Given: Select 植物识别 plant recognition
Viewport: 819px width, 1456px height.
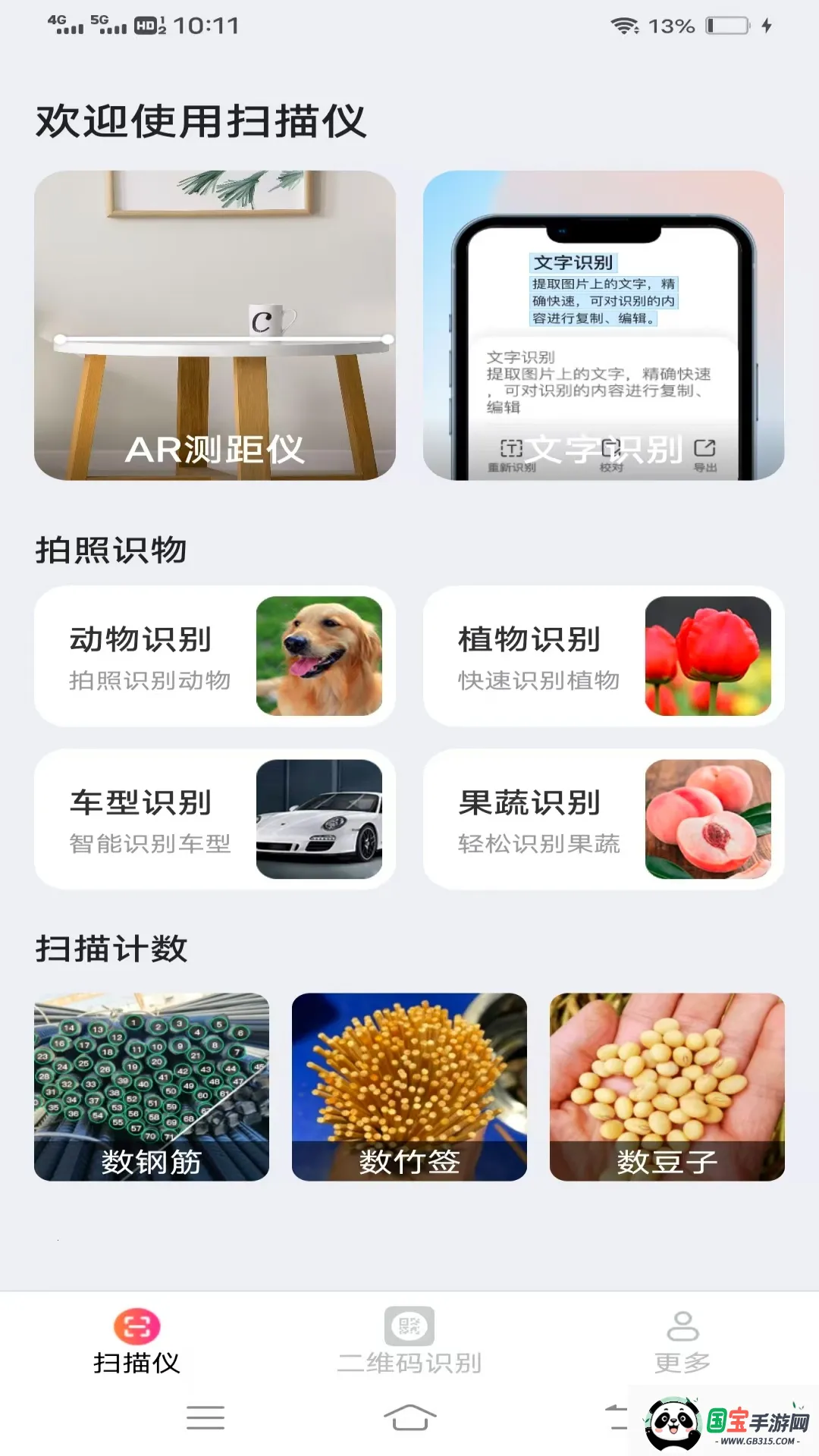Looking at the screenshot, I should pyautogui.click(x=603, y=656).
